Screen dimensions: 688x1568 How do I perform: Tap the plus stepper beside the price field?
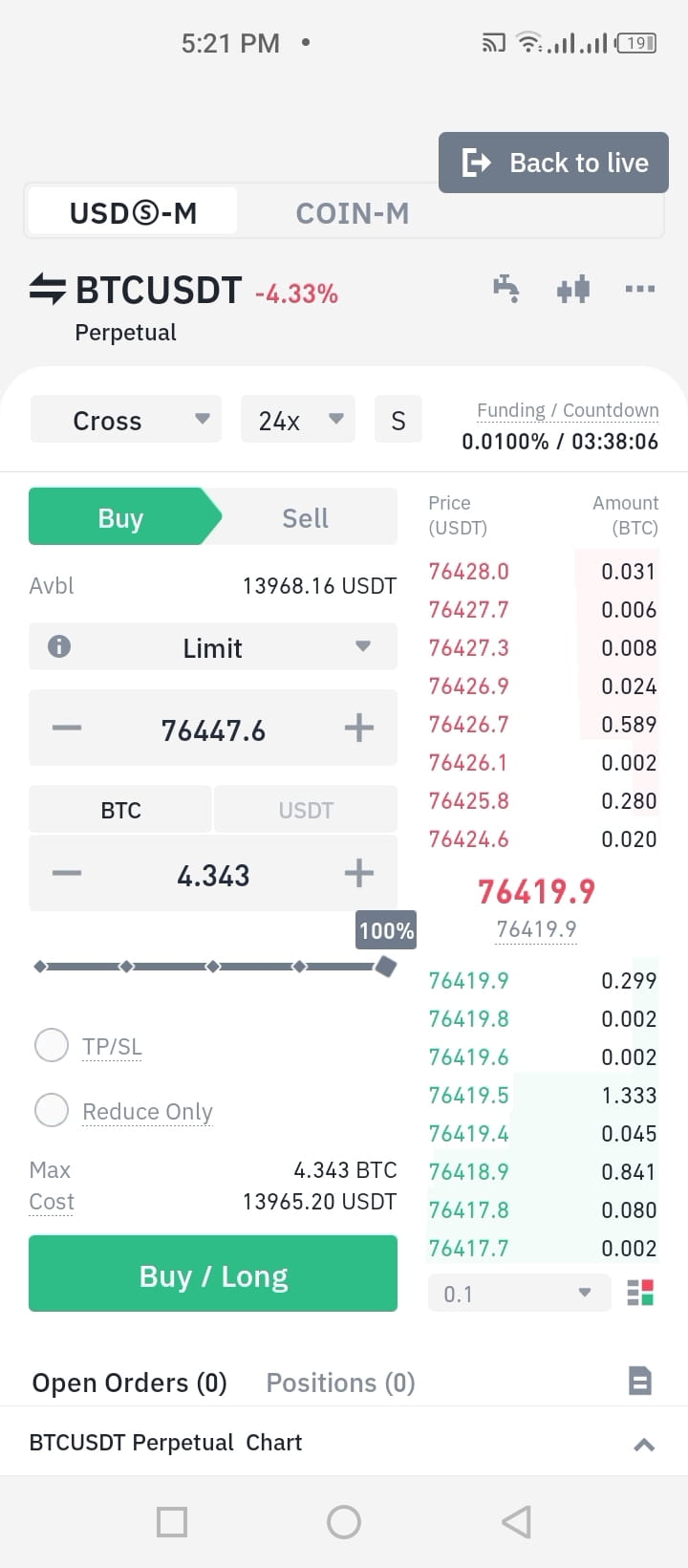(x=359, y=728)
